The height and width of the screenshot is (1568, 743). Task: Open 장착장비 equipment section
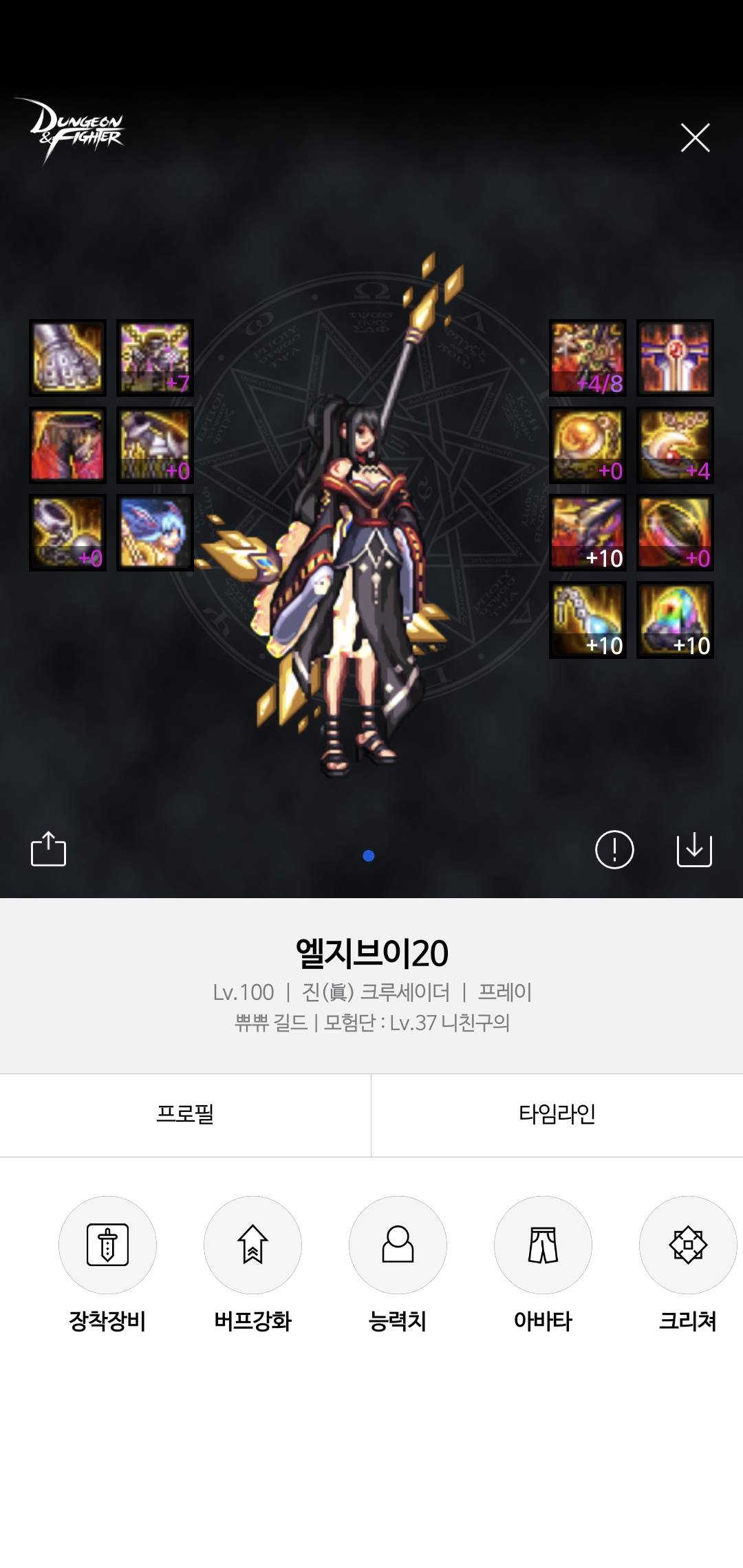click(x=107, y=1245)
